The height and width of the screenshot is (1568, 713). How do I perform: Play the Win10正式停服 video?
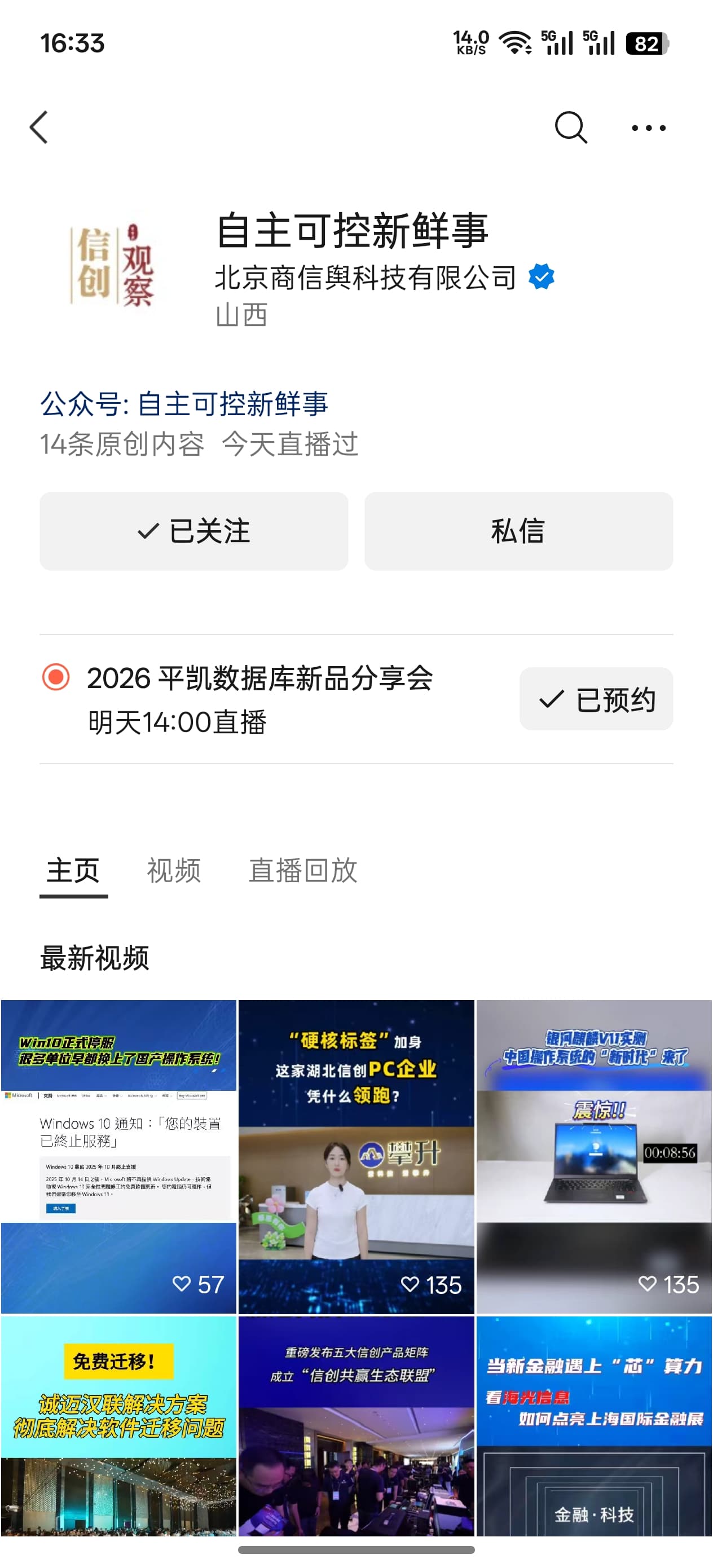[118, 1156]
